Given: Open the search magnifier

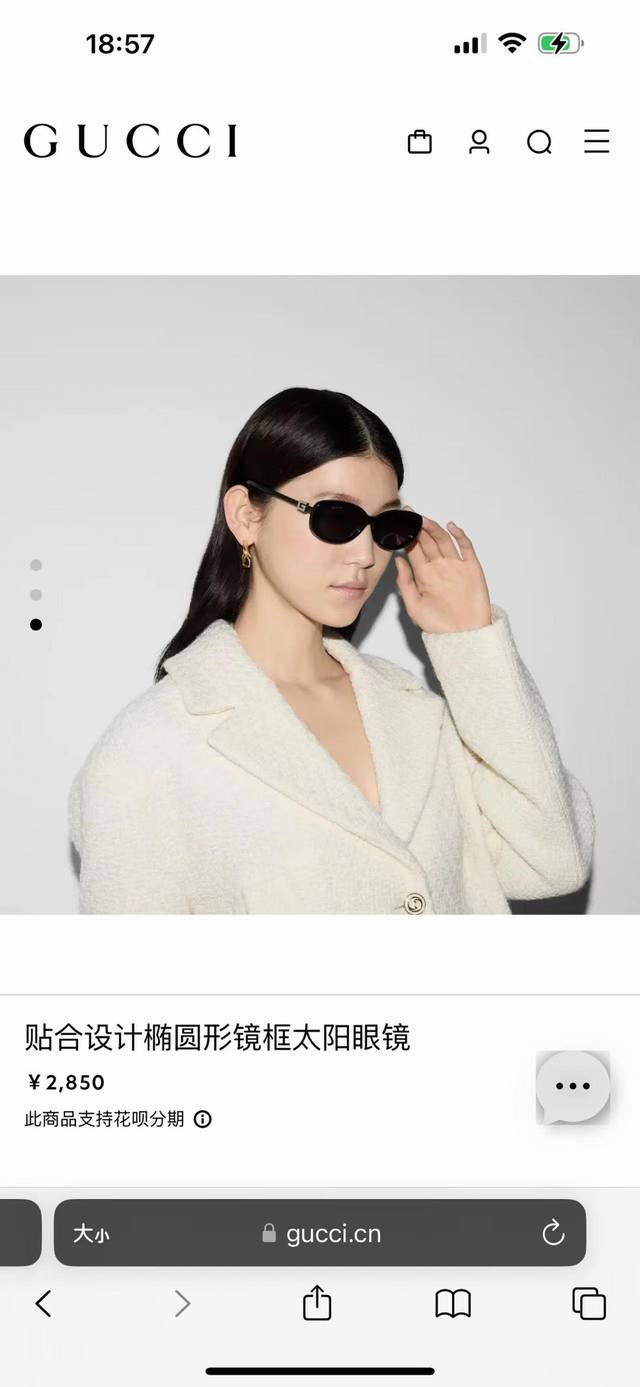Looking at the screenshot, I should pos(539,143).
